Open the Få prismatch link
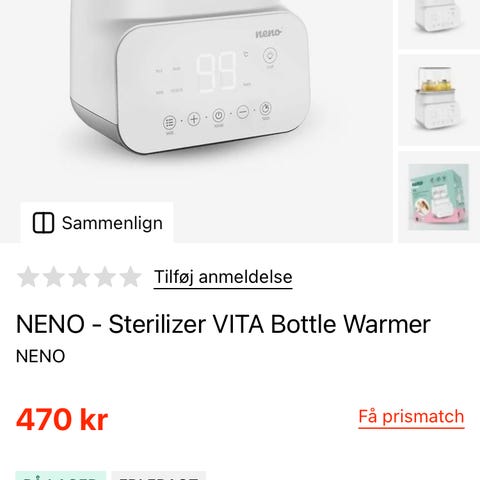Image resolution: width=480 pixels, height=480 pixels. tap(411, 417)
